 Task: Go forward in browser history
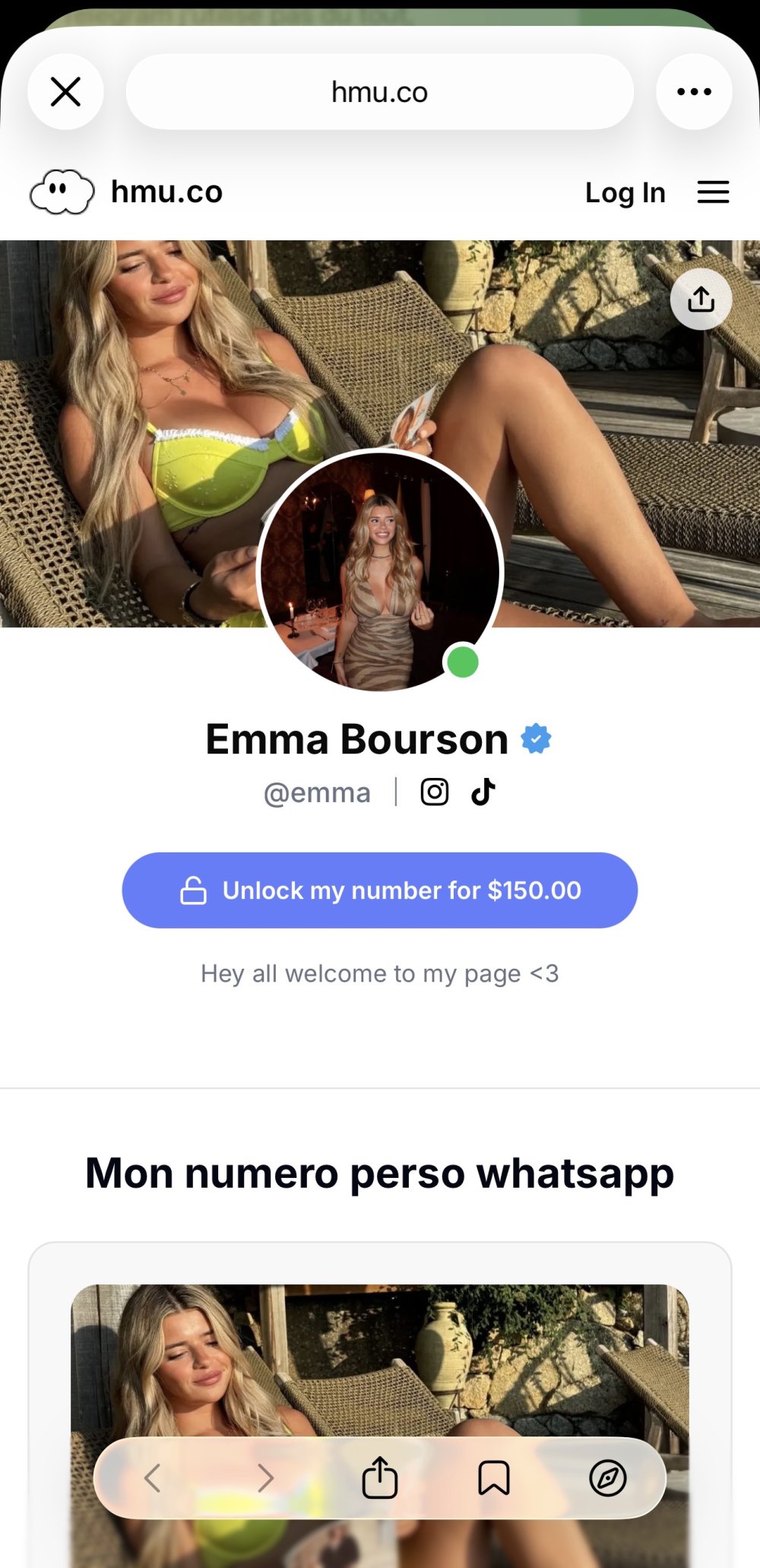point(265,1478)
